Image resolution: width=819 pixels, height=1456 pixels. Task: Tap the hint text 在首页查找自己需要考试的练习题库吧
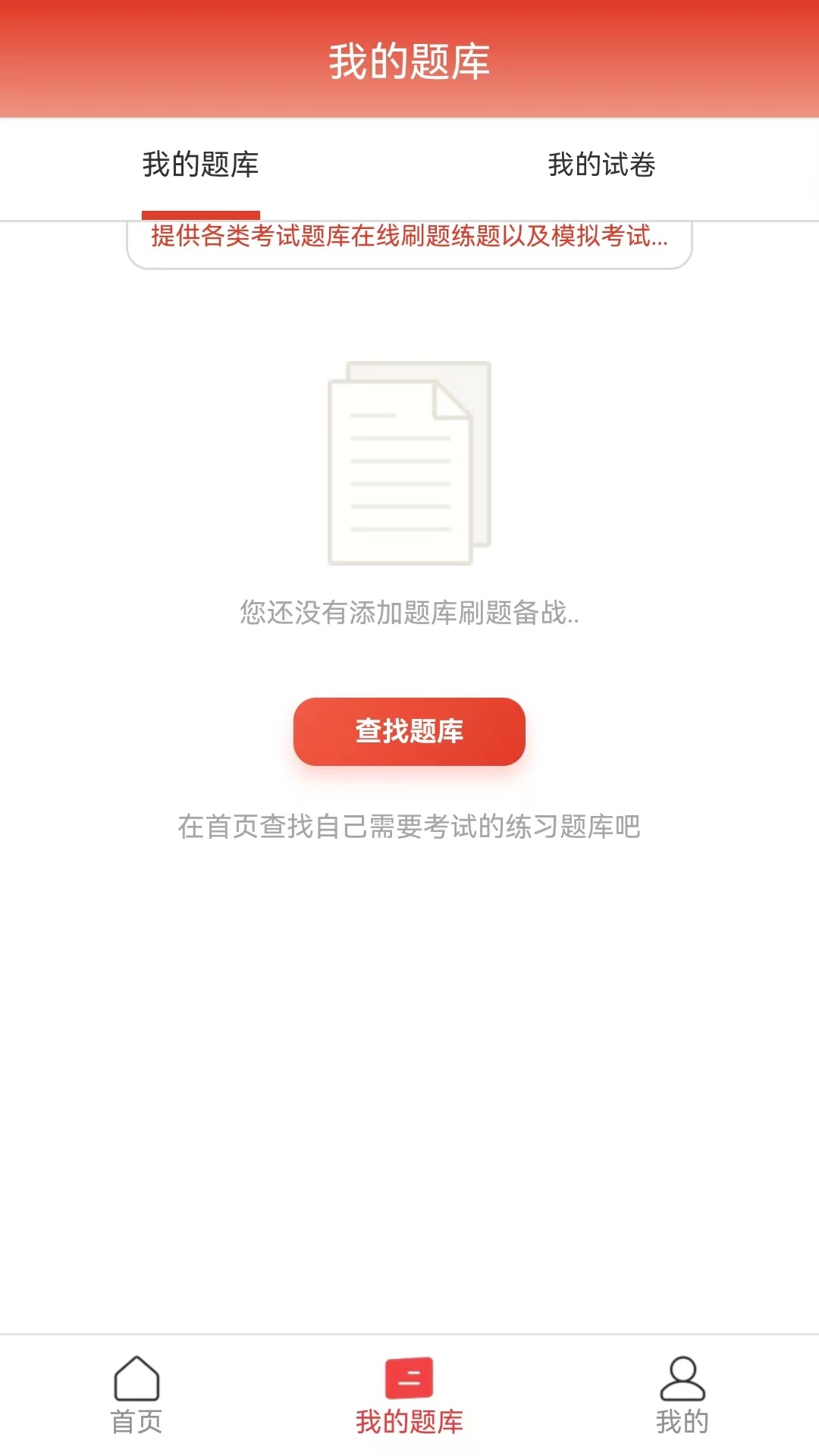tap(409, 829)
